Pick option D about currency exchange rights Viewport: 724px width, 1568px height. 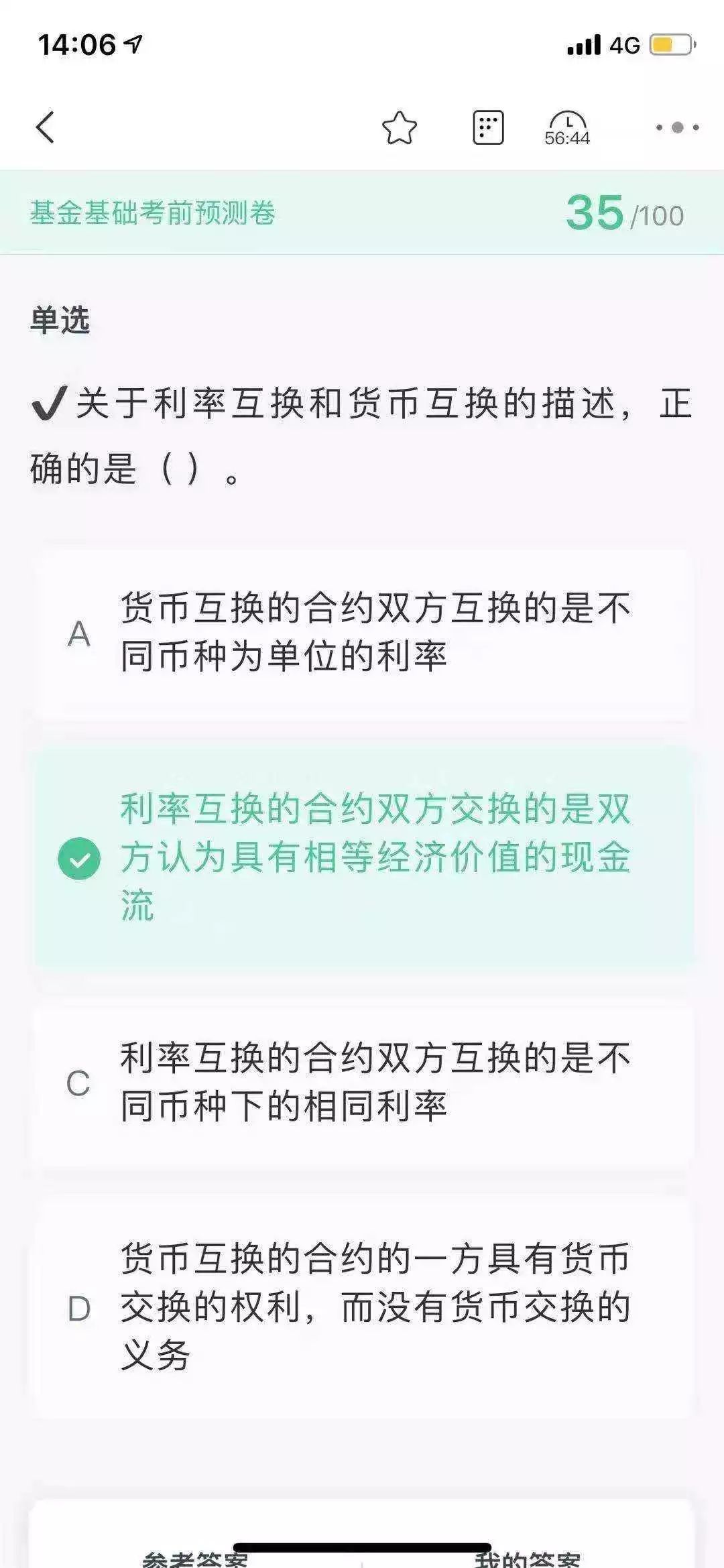tap(363, 1307)
